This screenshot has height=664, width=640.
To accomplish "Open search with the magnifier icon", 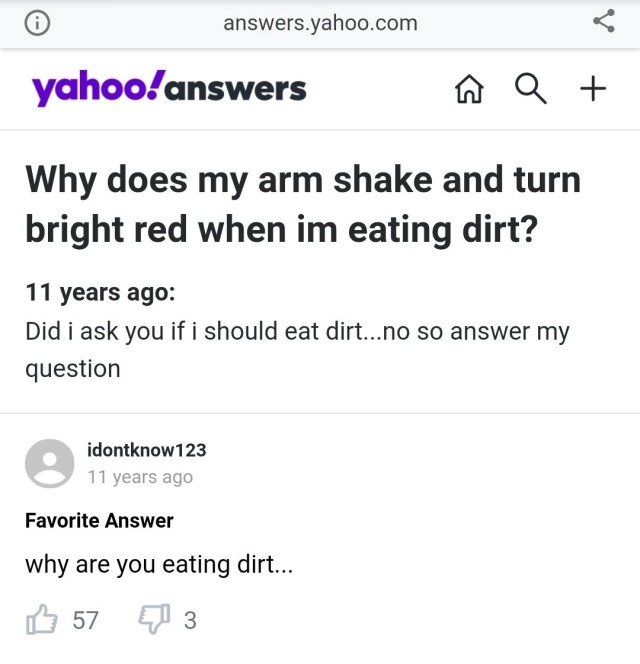I will pyautogui.click(x=529, y=90).
